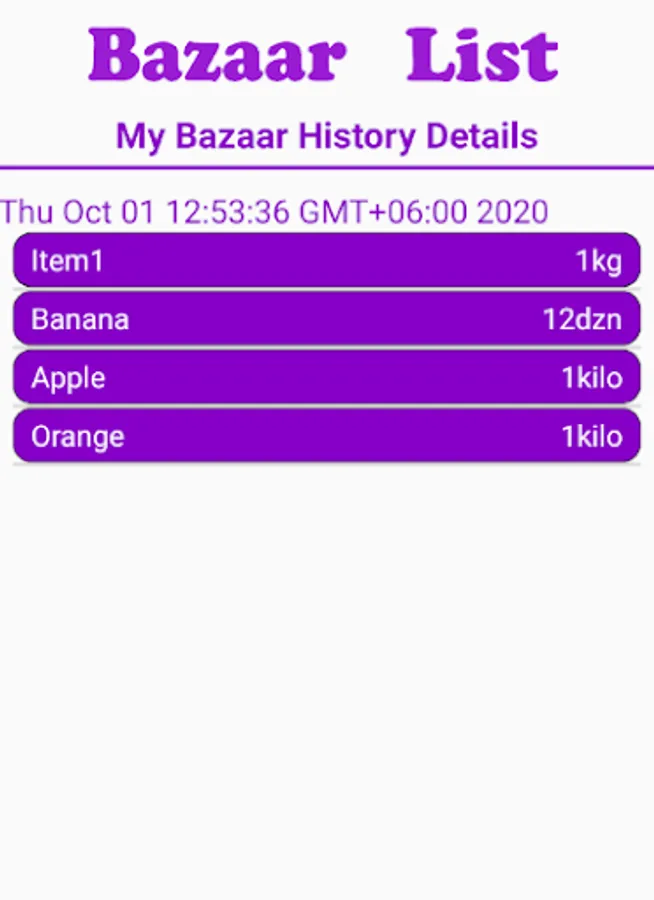Open the Item1 1kg row
Viewport: 654px width, 900px height.
[326, 261]
